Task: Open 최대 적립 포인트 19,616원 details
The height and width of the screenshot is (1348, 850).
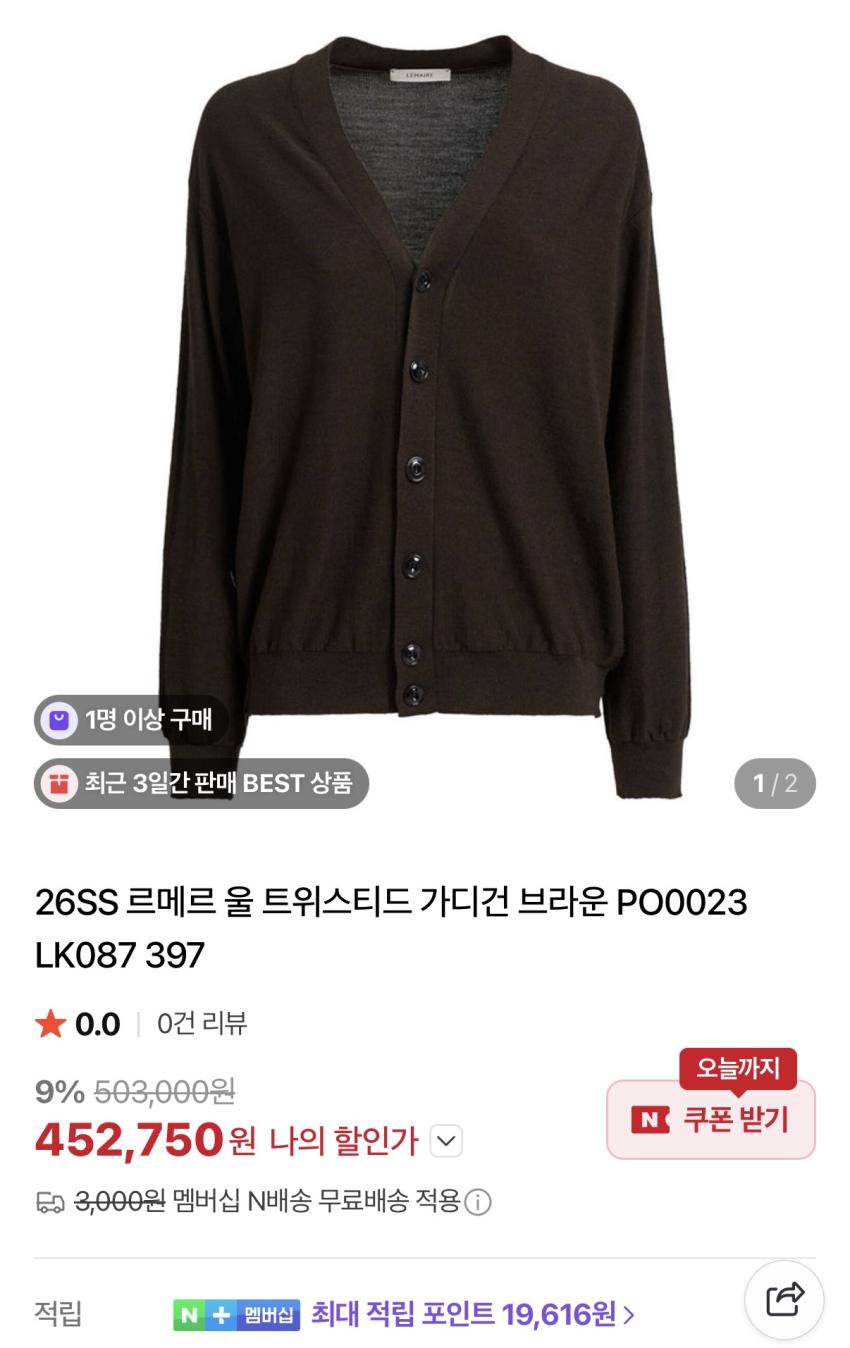Action: click(x=473, y=1314)
